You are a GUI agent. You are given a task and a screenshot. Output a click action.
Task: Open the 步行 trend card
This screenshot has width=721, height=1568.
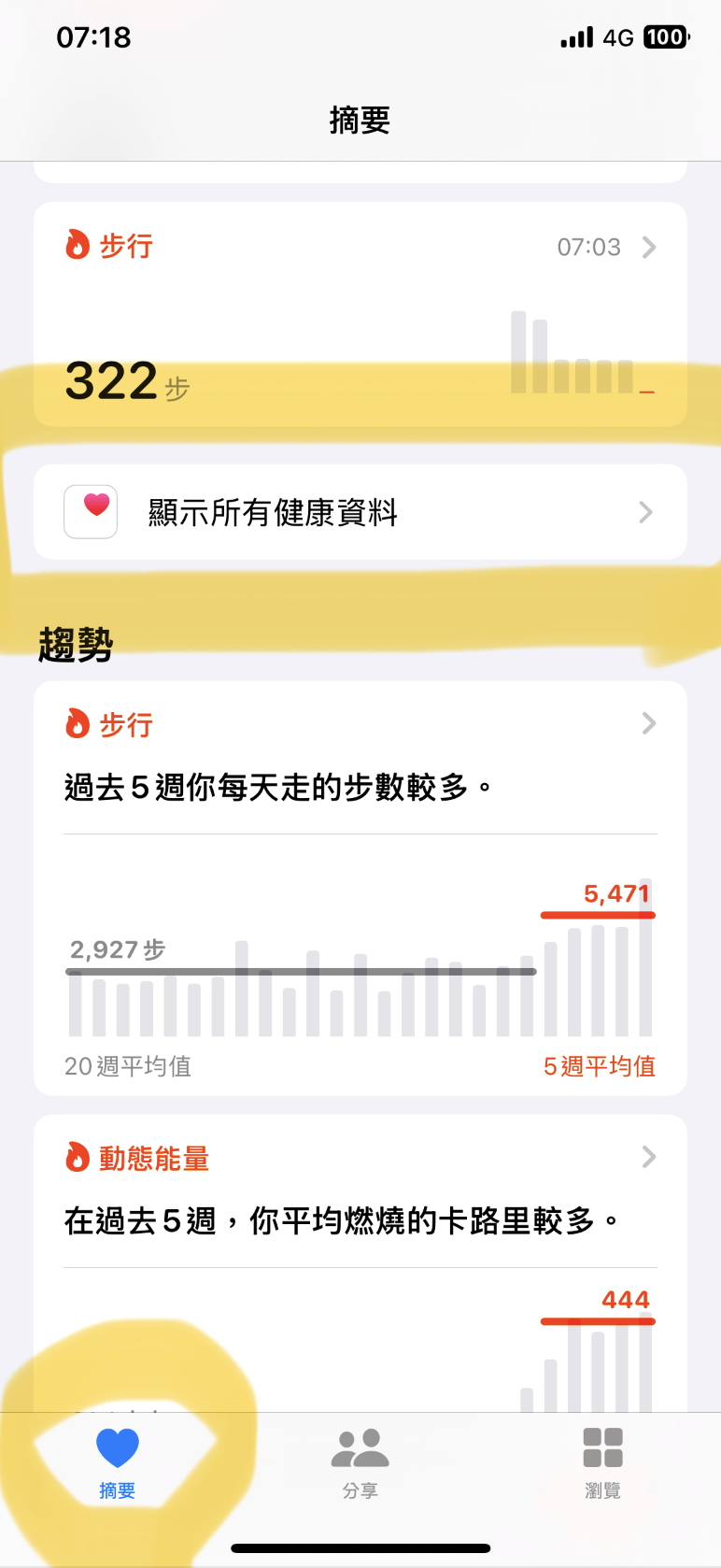pyautogui.click(x=360, y=886)
